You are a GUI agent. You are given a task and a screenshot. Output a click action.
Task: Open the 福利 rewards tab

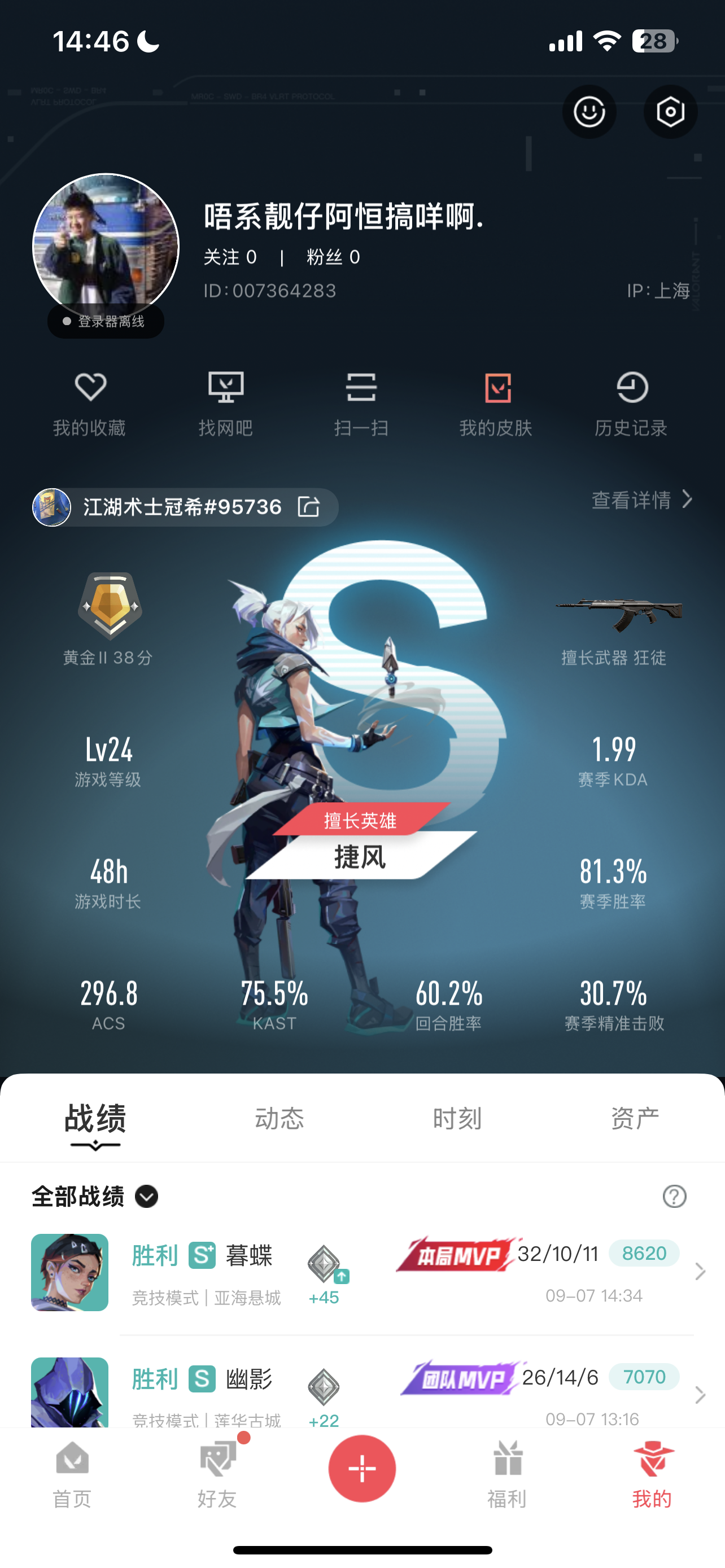point(507,1473)
